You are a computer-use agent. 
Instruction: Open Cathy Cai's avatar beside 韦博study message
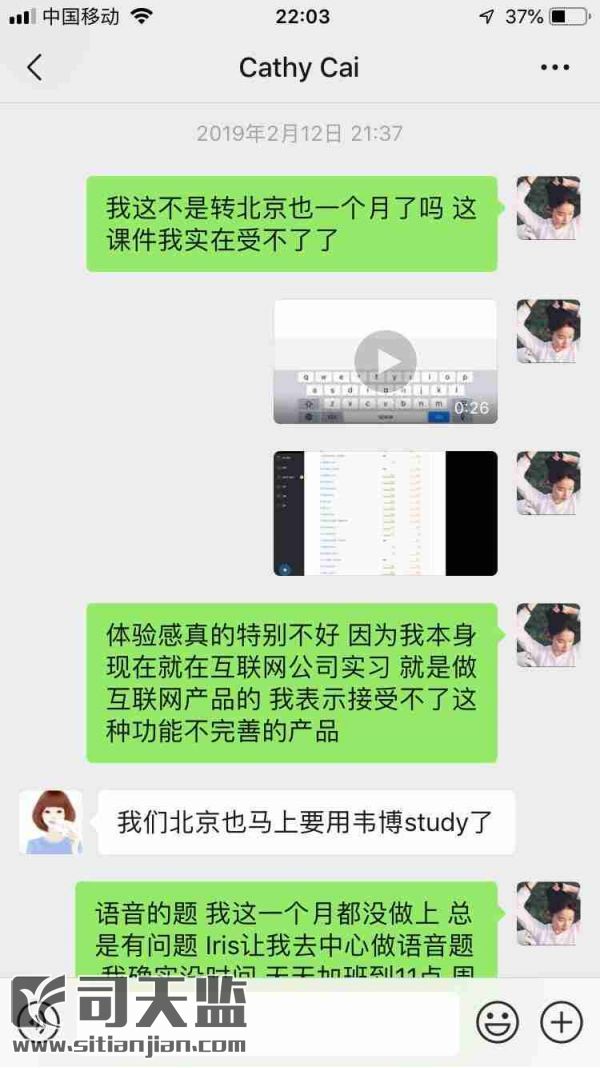51,822
